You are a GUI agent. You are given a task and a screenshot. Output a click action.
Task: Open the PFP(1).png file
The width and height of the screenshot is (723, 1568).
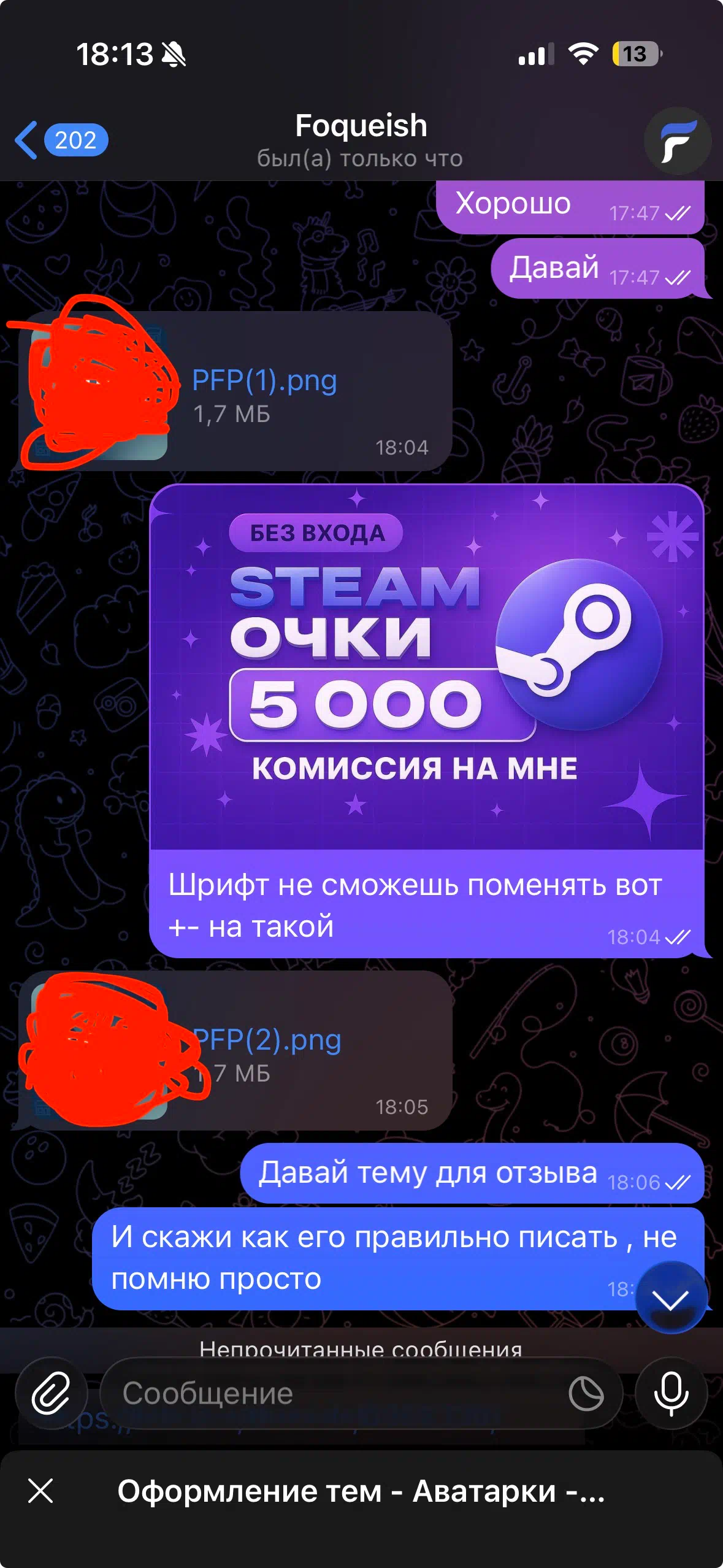[x=264, y=381]
